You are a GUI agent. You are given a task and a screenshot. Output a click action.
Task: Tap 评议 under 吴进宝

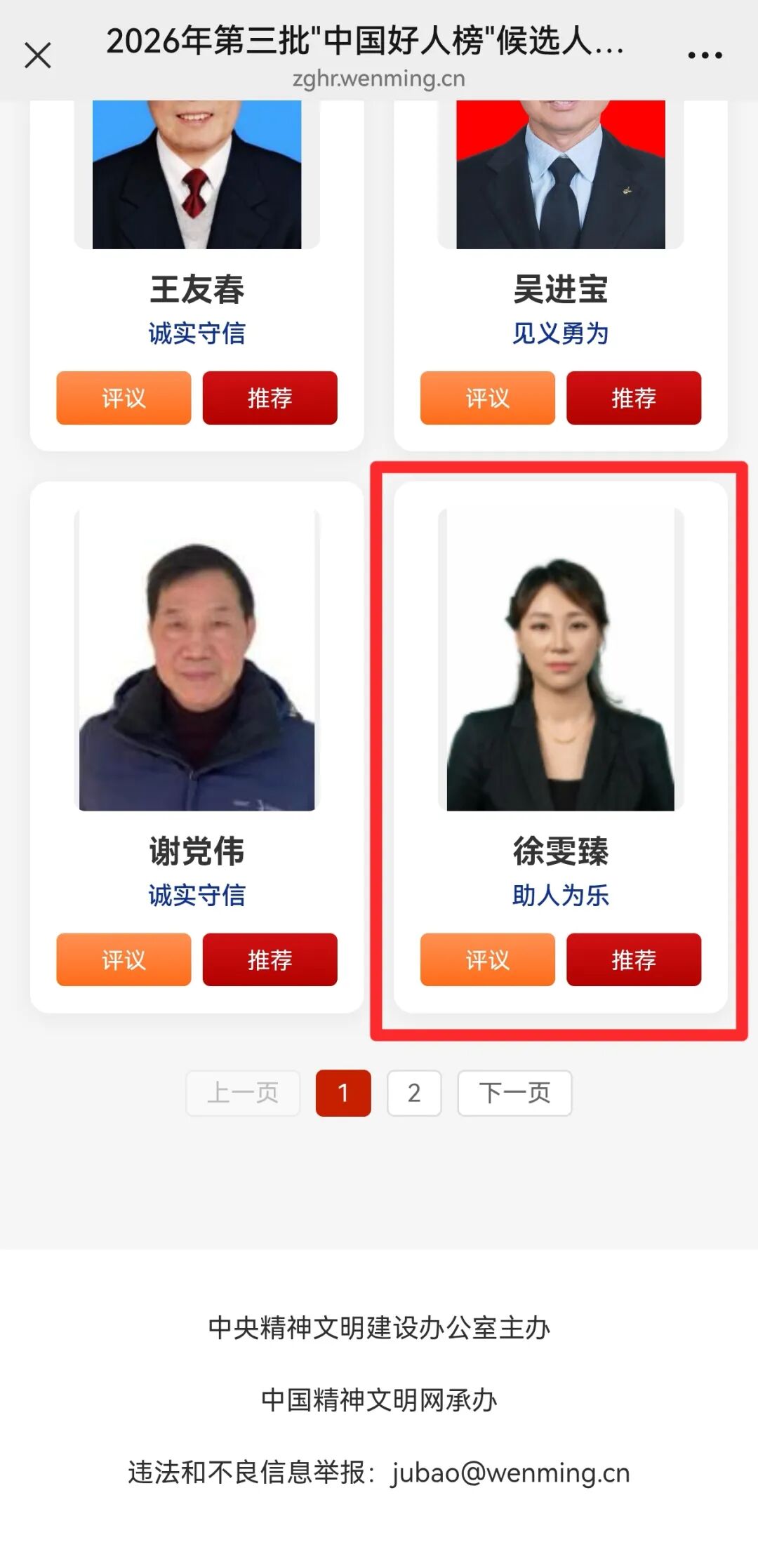488,398
